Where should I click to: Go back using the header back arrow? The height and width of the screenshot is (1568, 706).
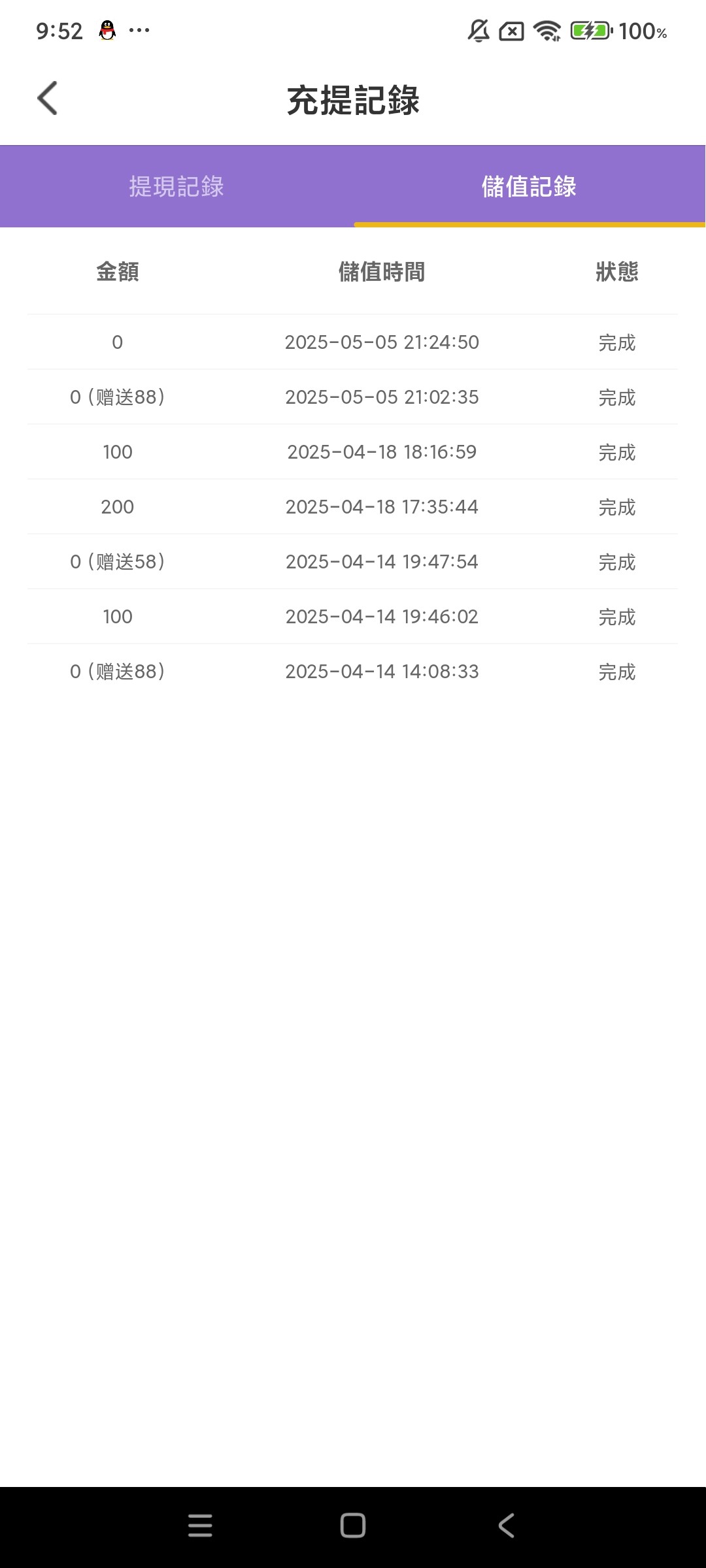pos(48,99)
